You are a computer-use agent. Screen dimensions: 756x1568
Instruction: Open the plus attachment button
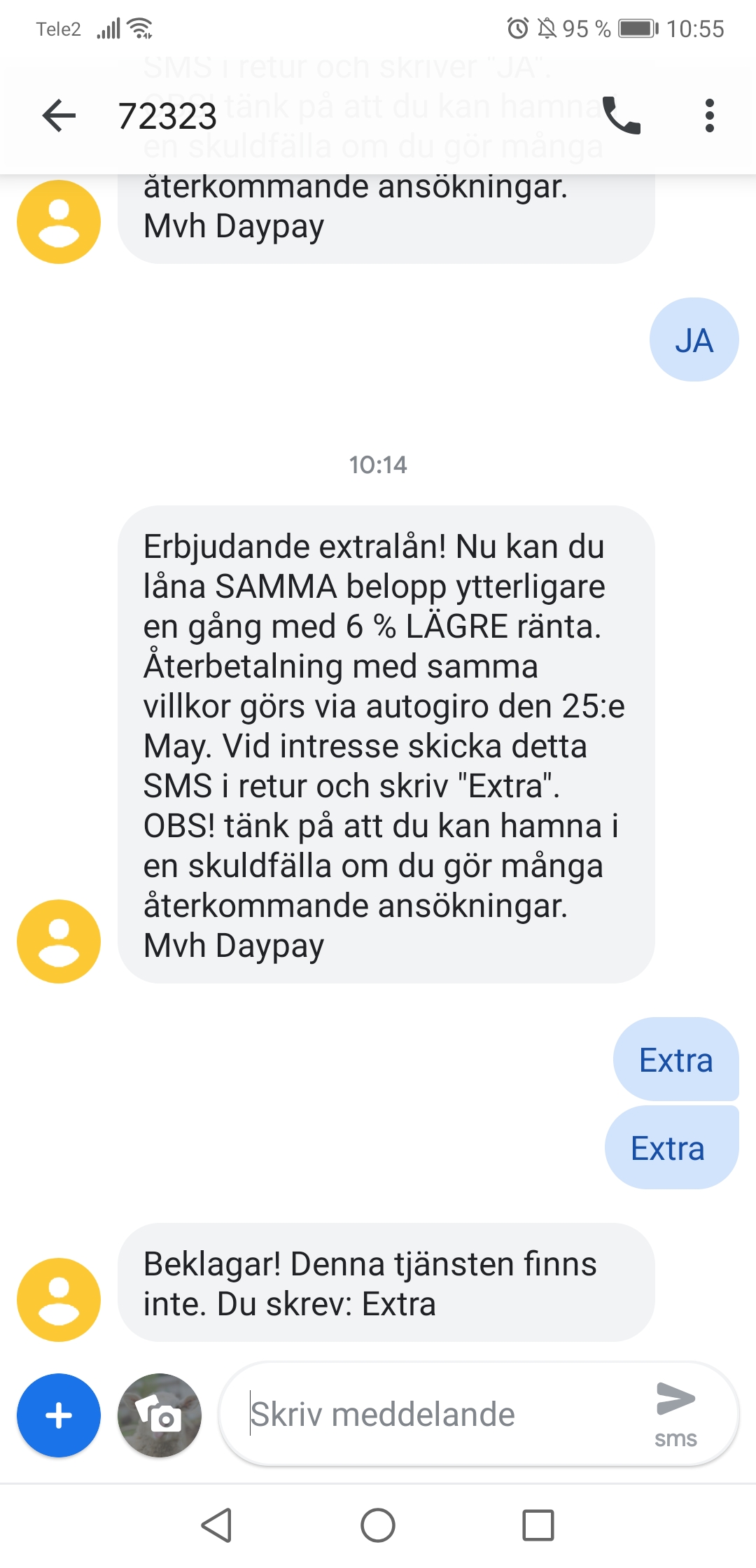[x=59, y=1415]
